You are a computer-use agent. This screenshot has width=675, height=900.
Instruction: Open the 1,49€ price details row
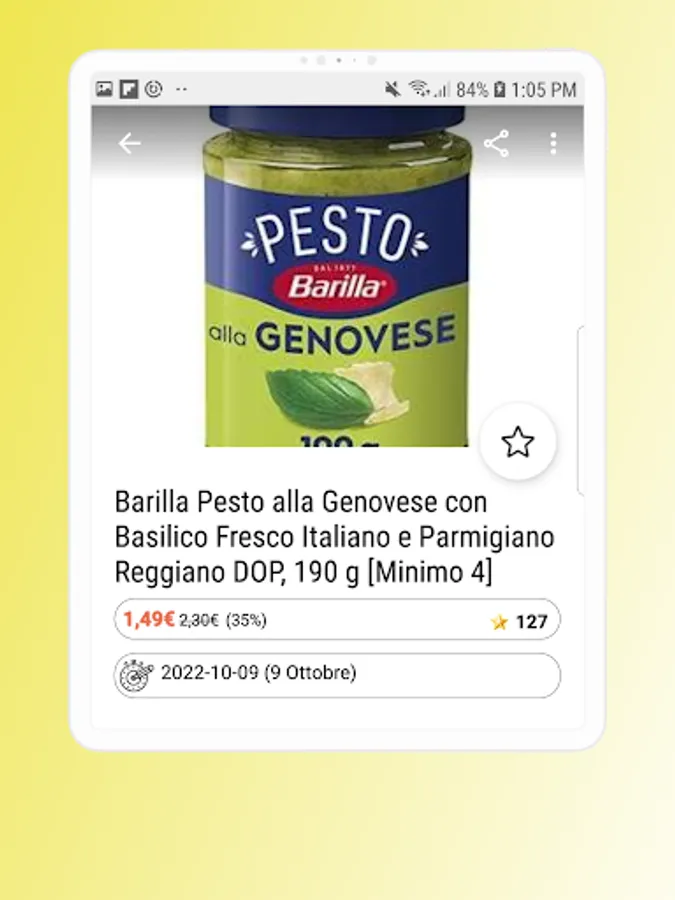tap(336, 620)
